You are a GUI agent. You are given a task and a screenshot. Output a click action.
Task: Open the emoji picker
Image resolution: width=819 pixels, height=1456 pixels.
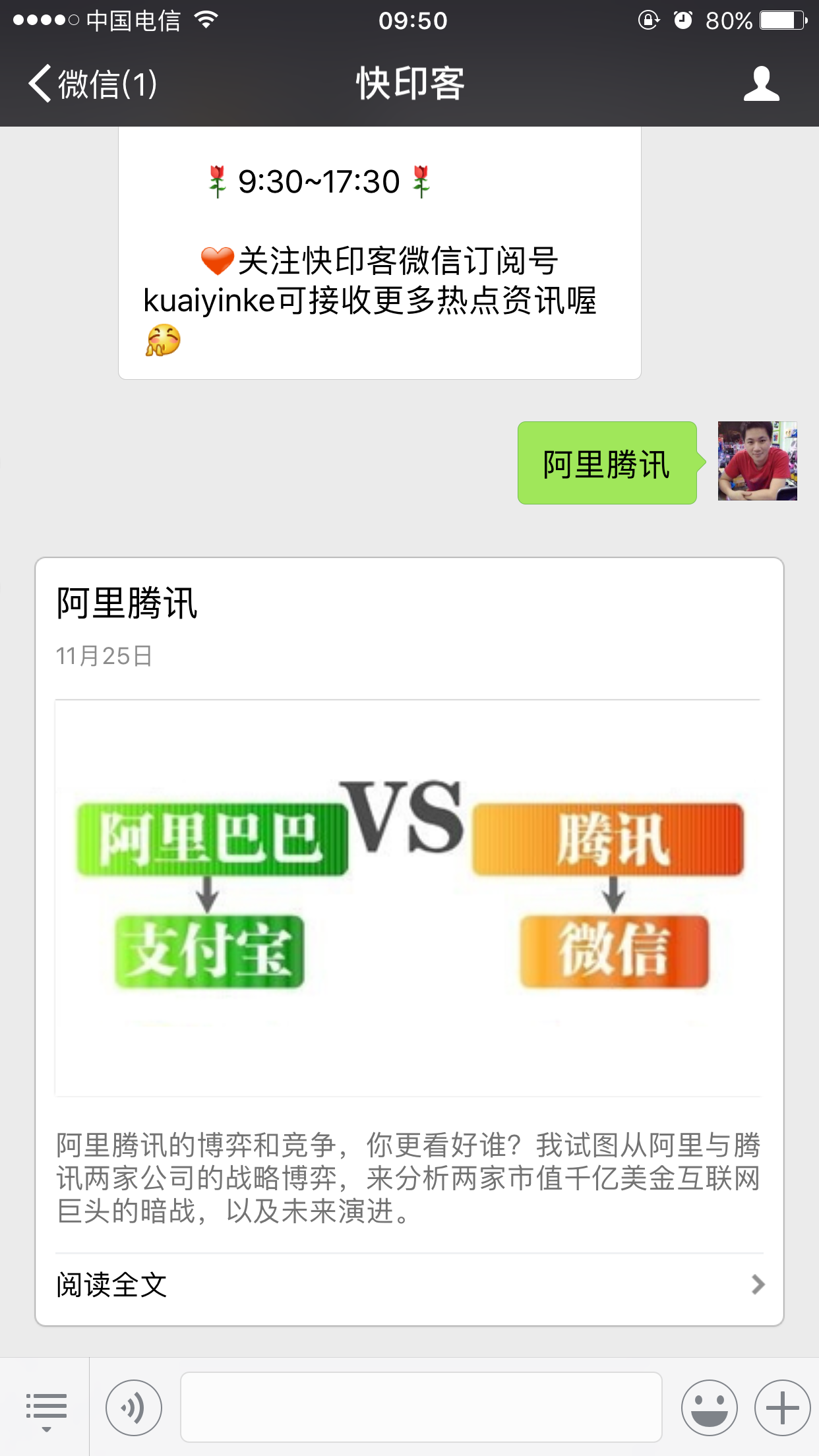709,1408
